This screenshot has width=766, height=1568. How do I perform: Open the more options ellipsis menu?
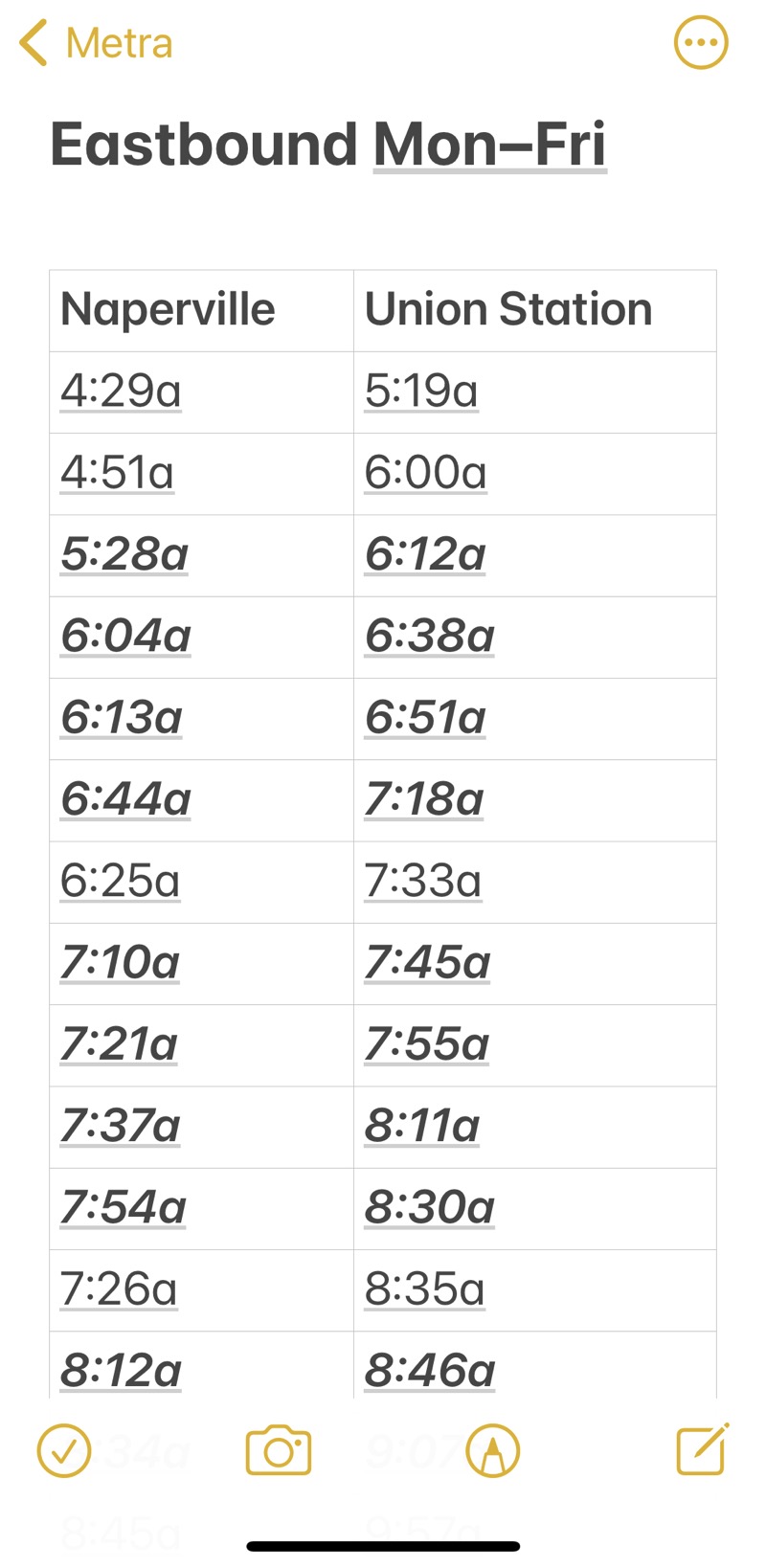coord(701,43)
